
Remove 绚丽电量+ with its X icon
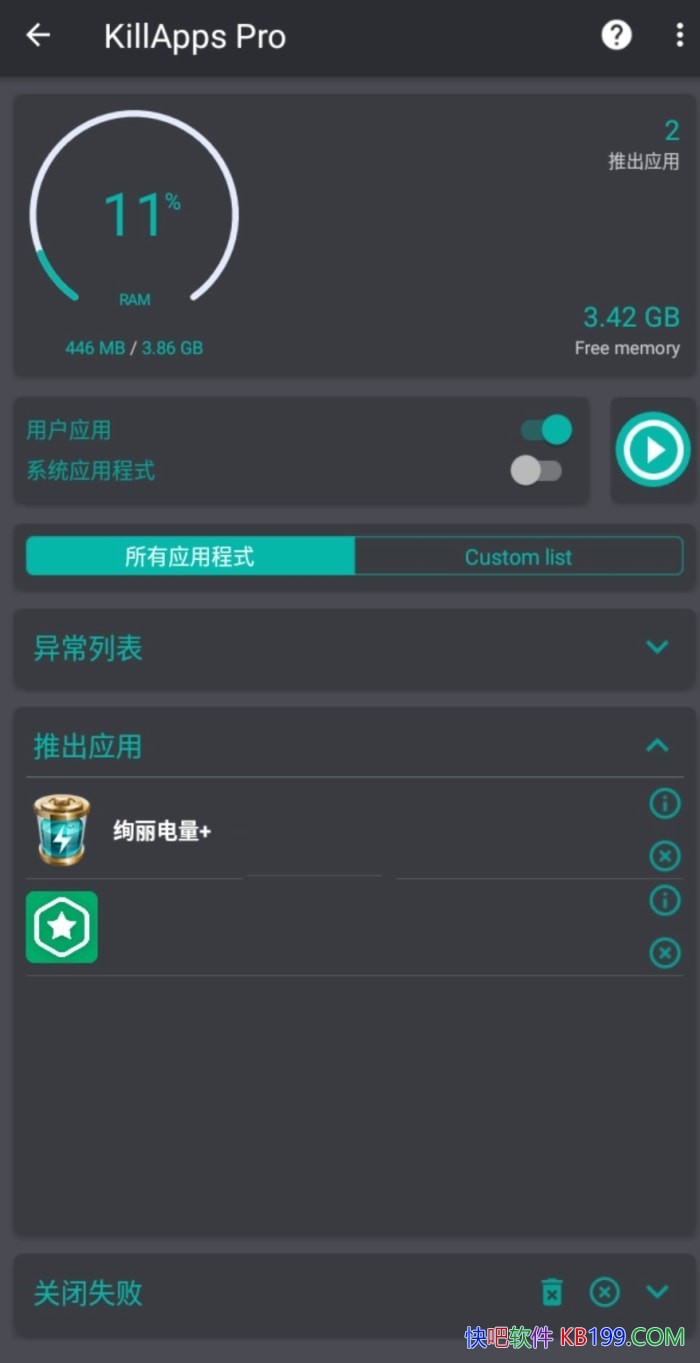tap(664, 856)
